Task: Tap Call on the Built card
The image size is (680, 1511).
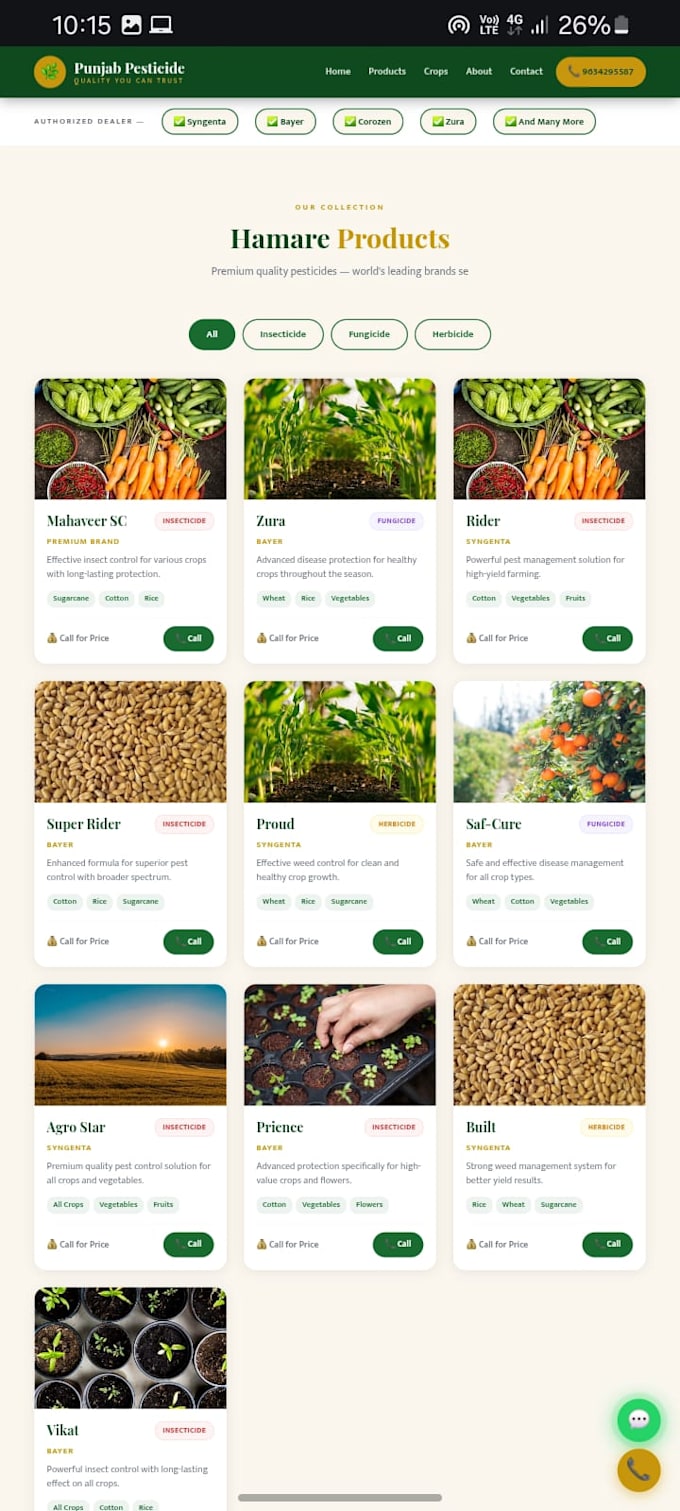Action: pos(608,1244)
